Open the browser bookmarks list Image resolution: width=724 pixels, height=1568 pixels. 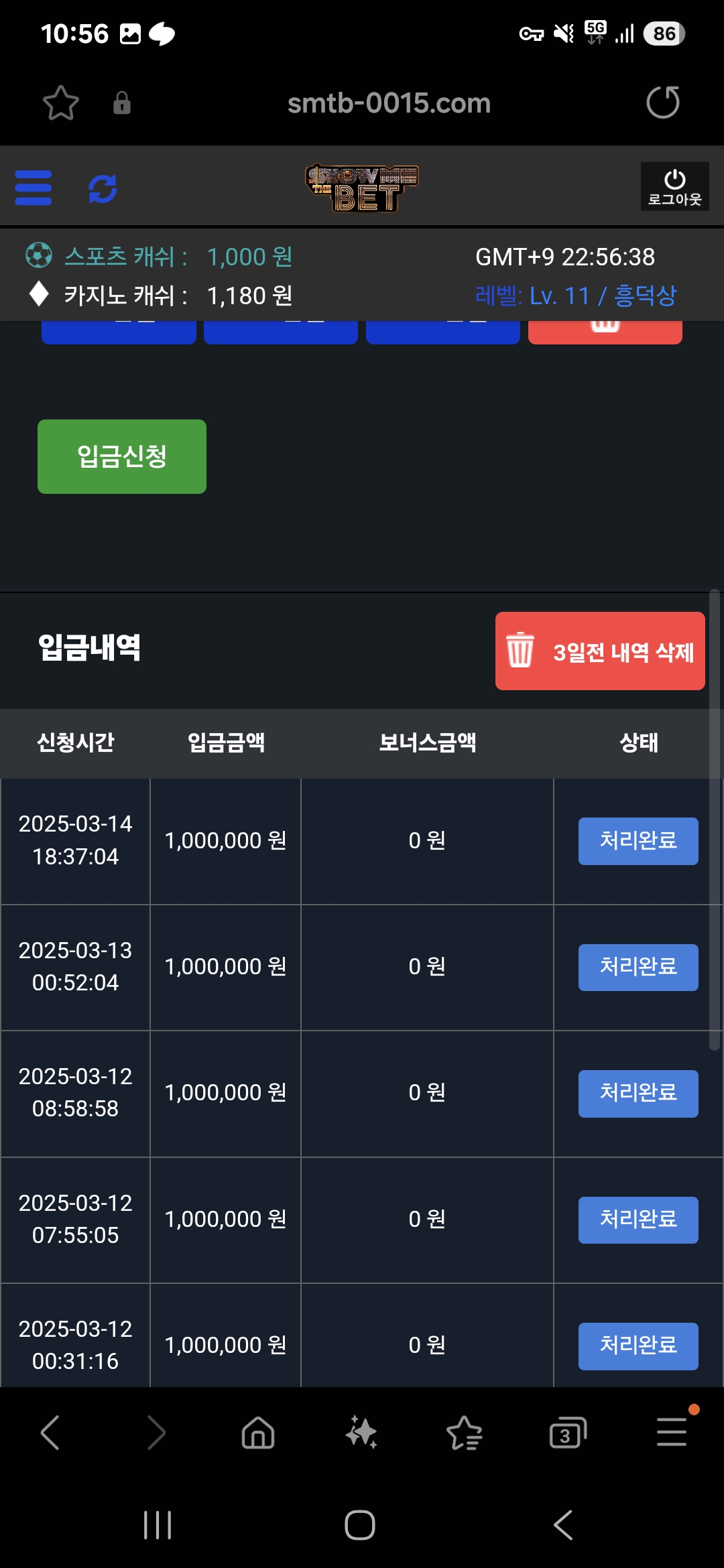[465, 1433]
